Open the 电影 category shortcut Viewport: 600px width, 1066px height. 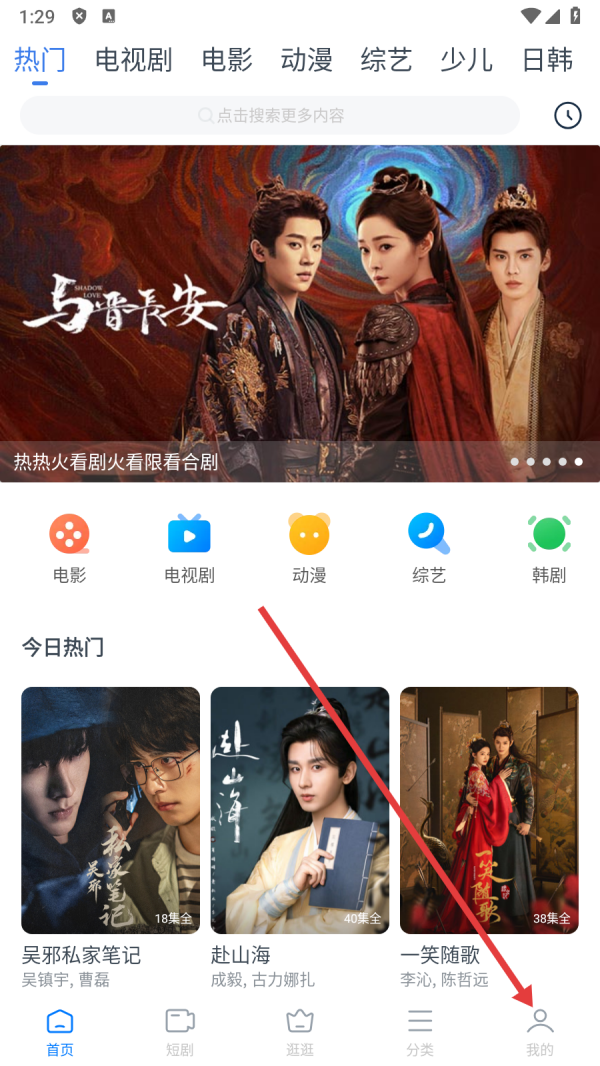[70, 548]
